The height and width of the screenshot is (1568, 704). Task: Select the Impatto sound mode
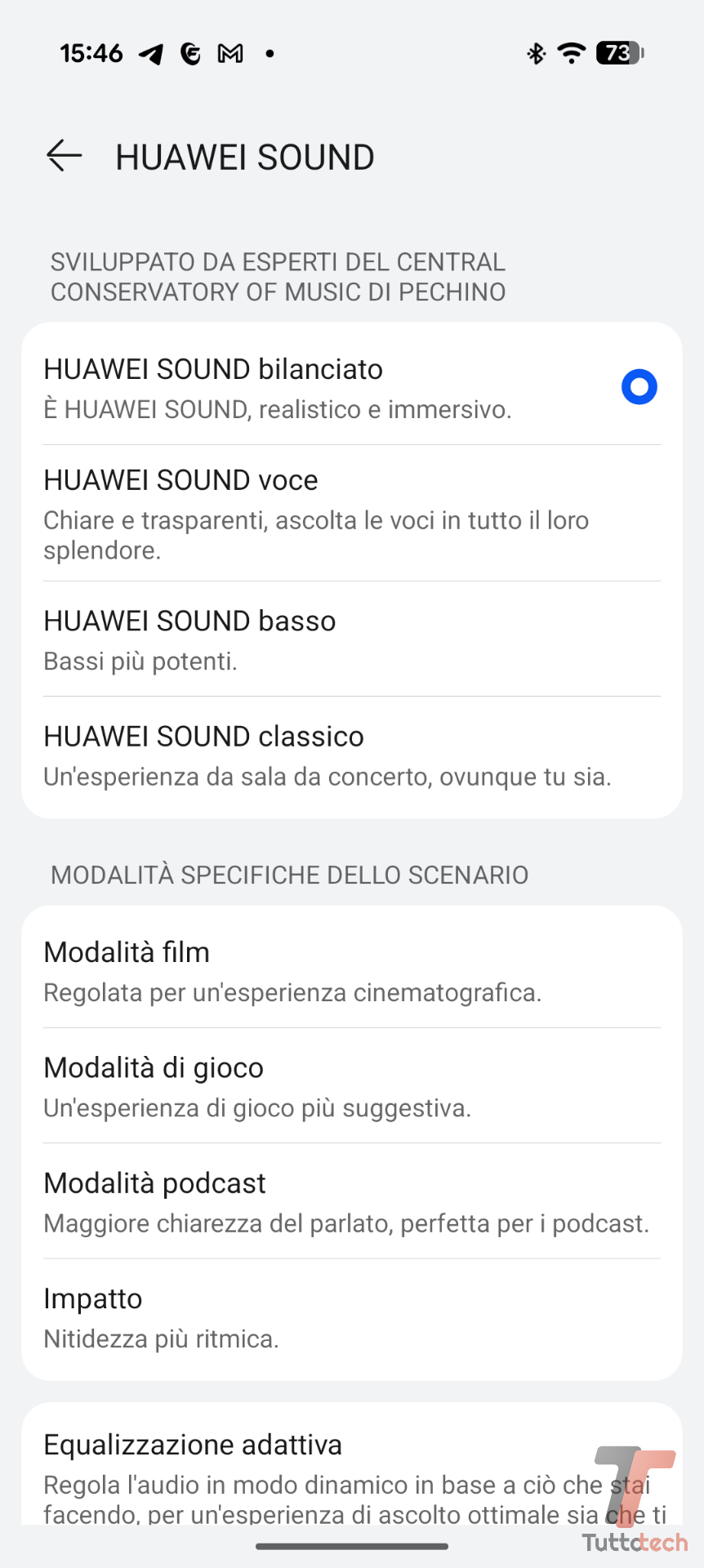tap(351, 1316)
